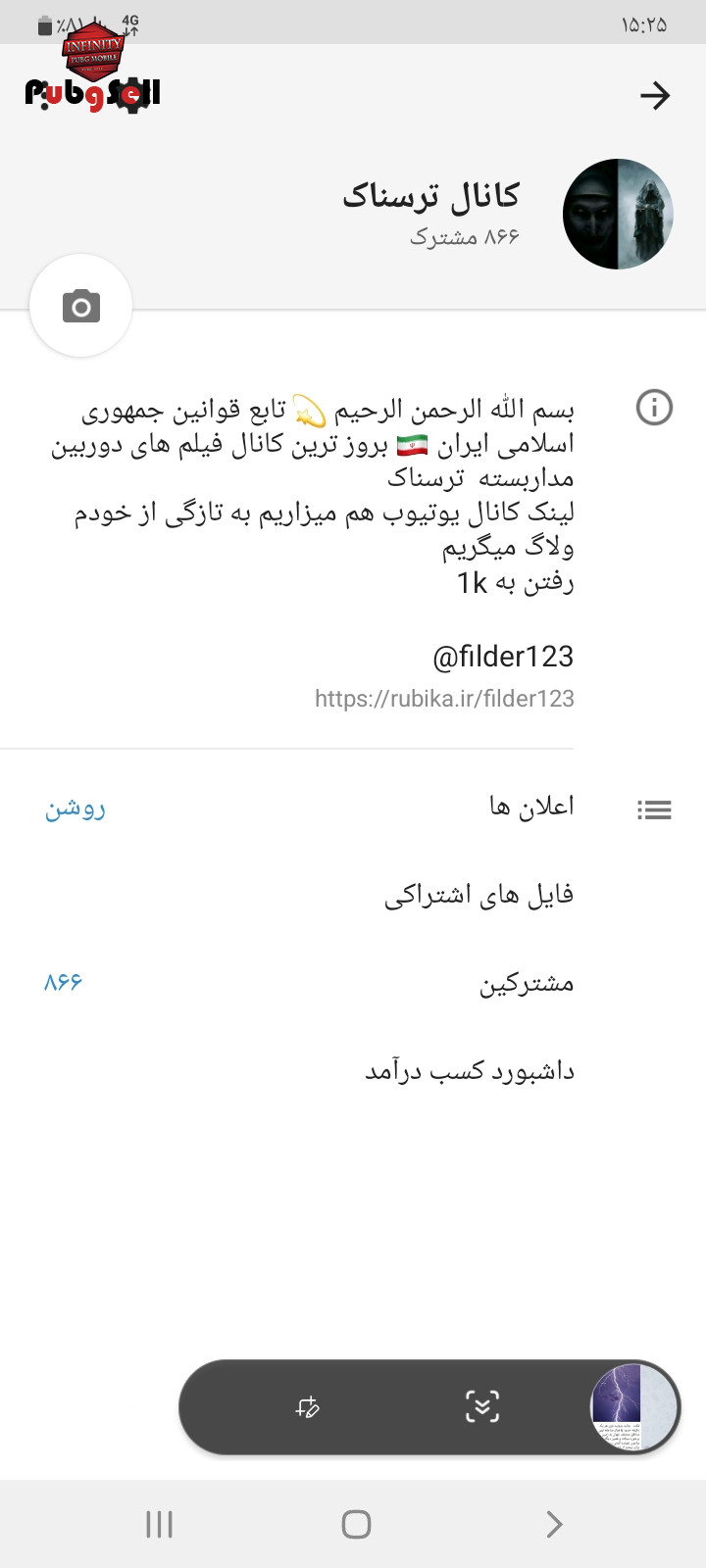Open the rubika.ir/filder123 channel link
The height and width of the screenshot is (1568, 706).
point(444,698)
